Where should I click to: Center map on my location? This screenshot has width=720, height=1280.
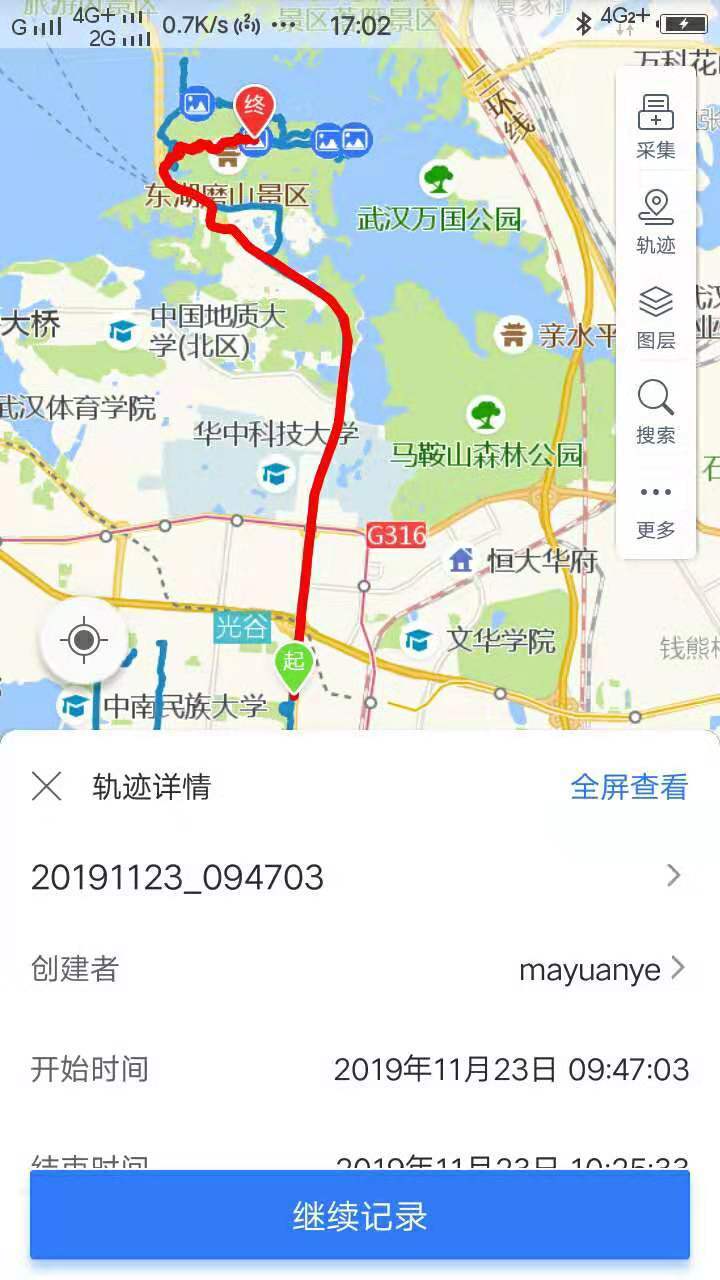84,640
